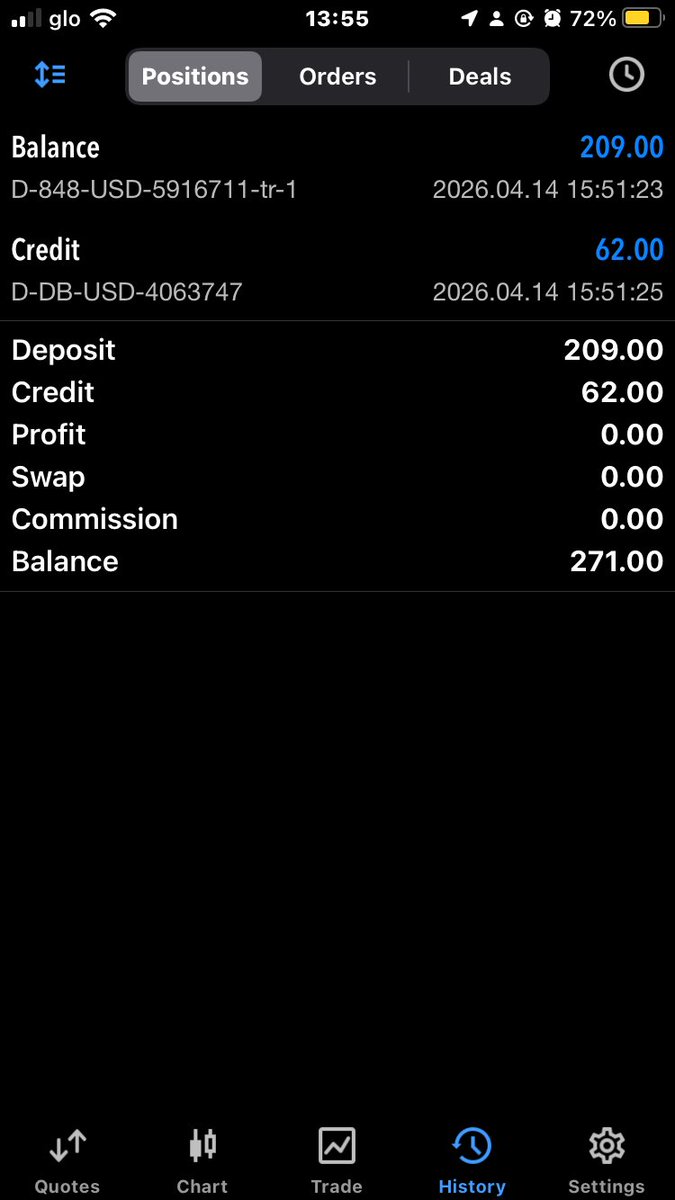This screenshot has width=675, height=1200.
Task: Select the Positions segment
Action: pyautogui.click(x=195, y=76)
